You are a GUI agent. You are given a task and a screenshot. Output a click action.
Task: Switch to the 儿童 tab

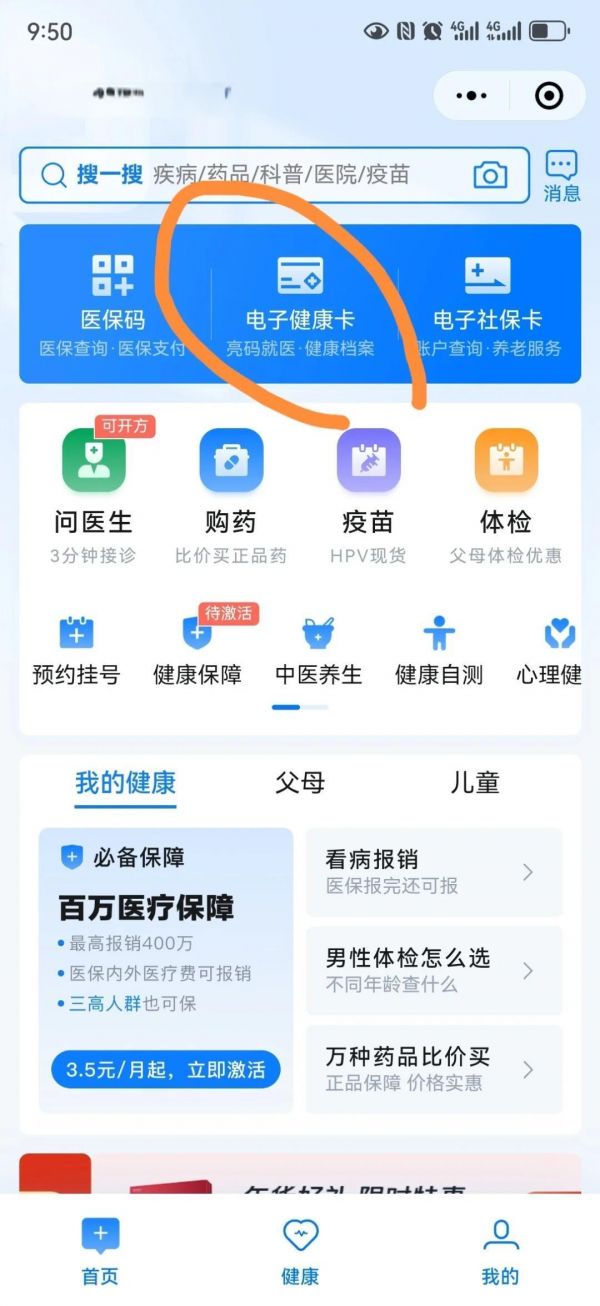coord(474,782)
